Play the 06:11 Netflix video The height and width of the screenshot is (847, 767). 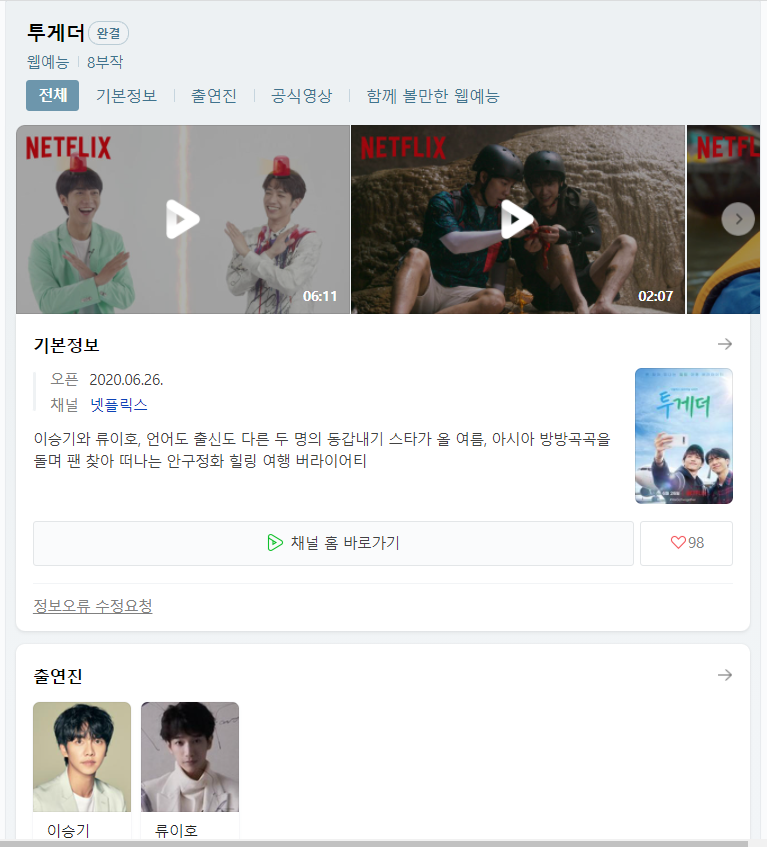pos(182,219)
